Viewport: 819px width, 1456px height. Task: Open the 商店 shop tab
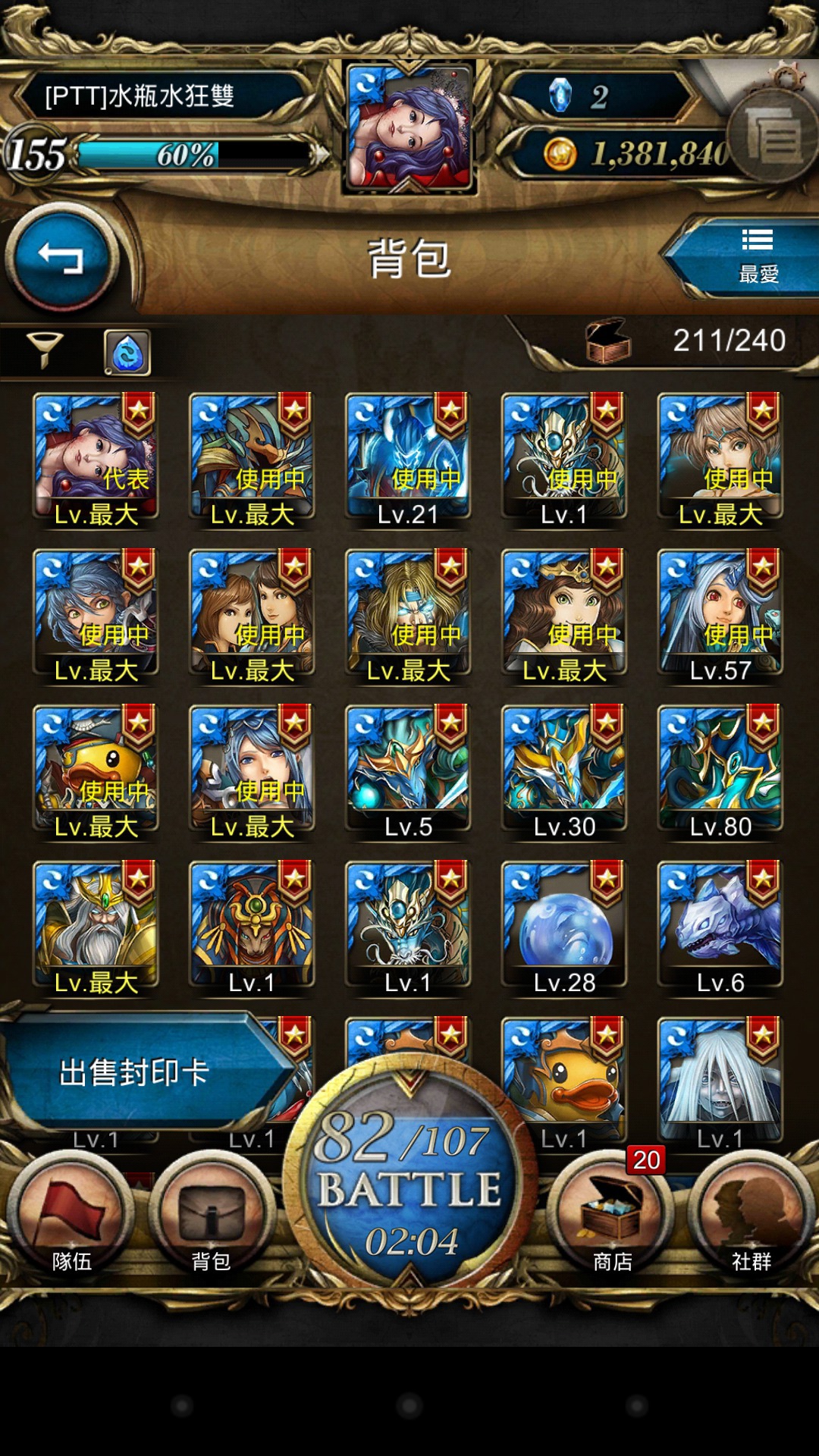click(611, 1215)
